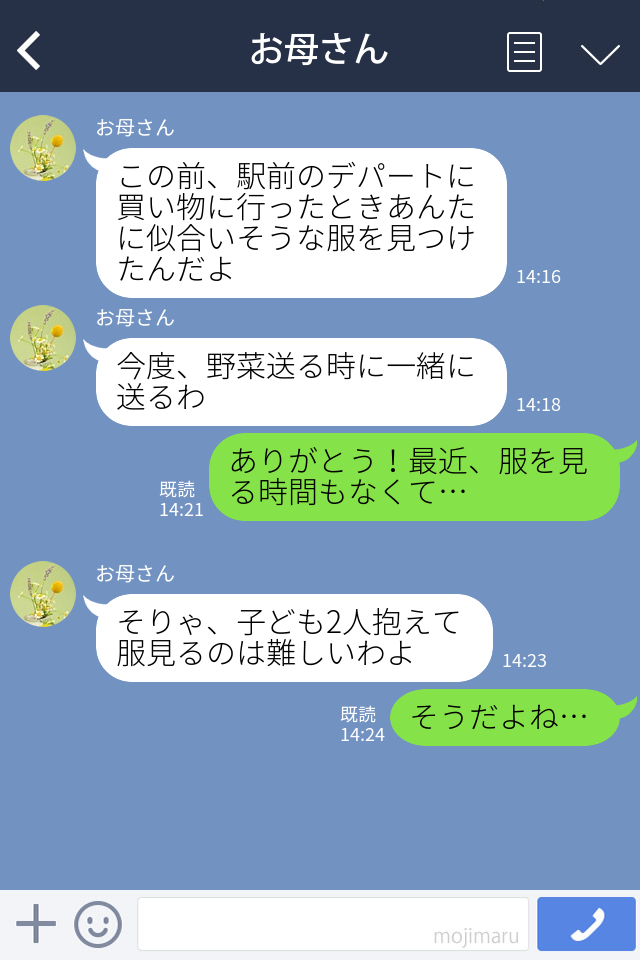Start a call with the phone button
This screenshot has width=640, height=960.
click(x=586, y=924)
